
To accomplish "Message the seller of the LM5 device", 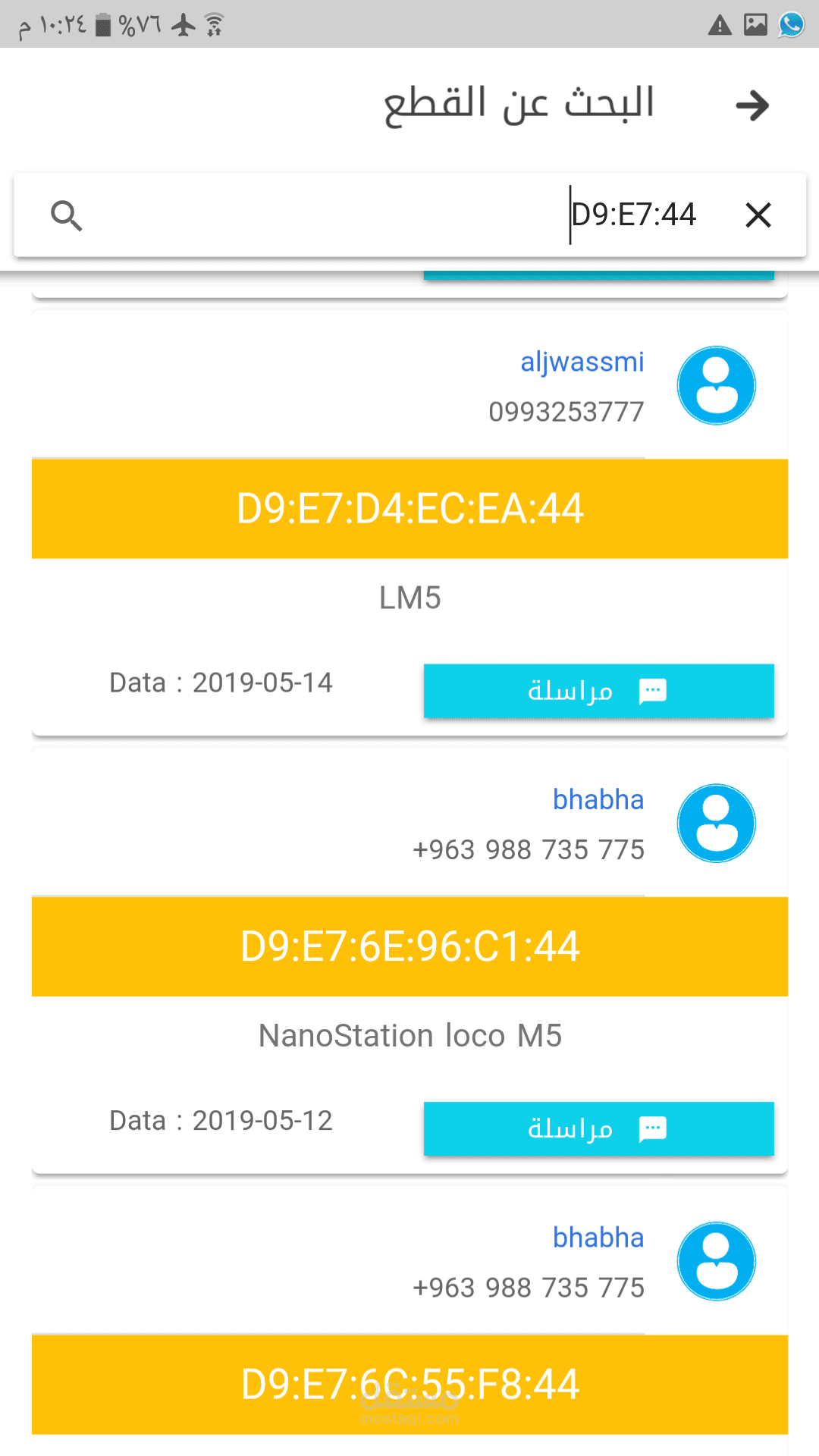I will tap(598, 691).
